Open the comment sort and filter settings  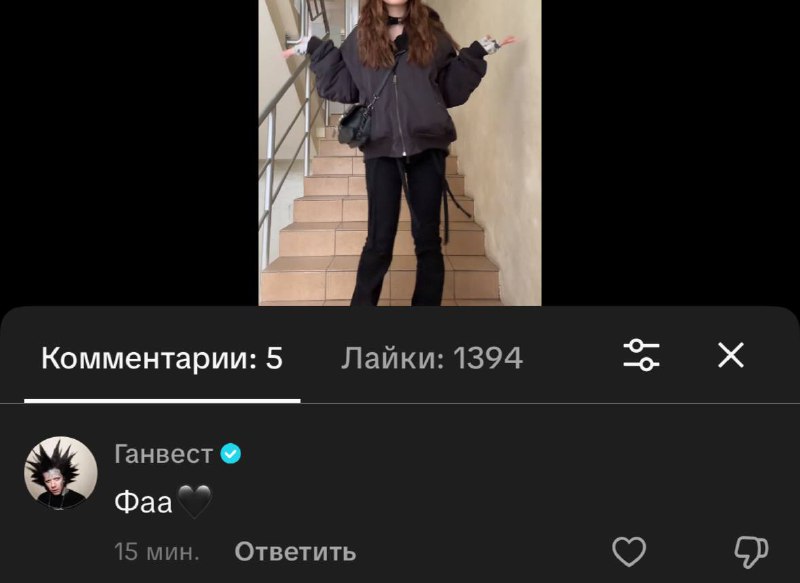[x=641, y=354]
